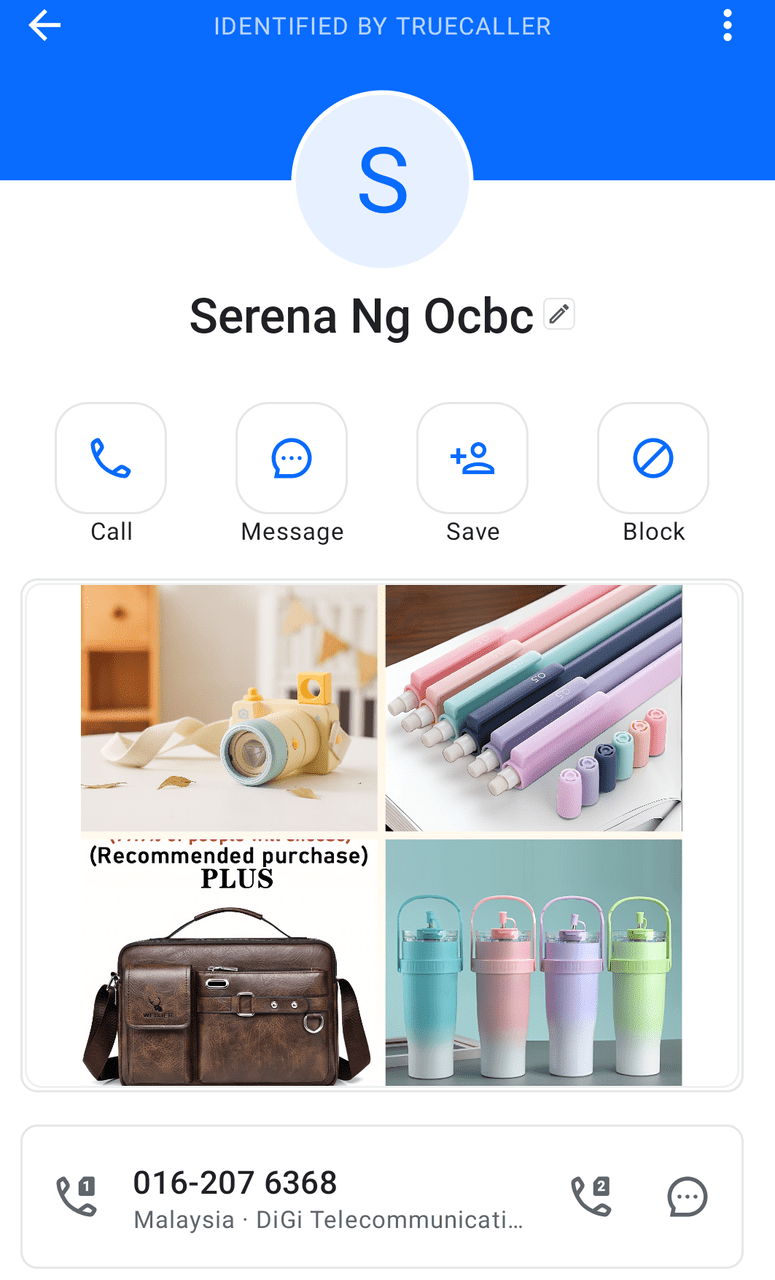Message this contact
The image size is (775, 1280).
[x=292, y=459]
